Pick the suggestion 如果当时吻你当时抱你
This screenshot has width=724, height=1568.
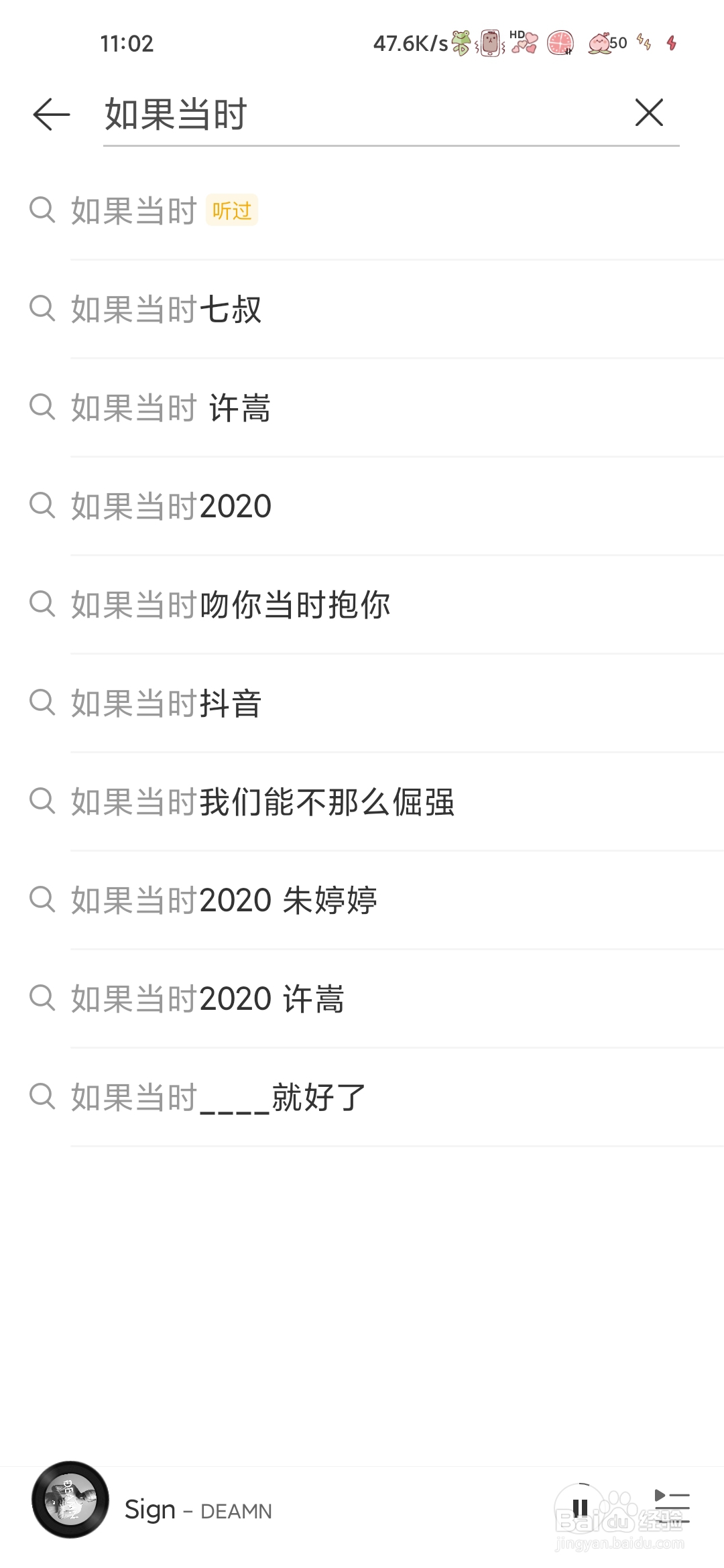231,604
